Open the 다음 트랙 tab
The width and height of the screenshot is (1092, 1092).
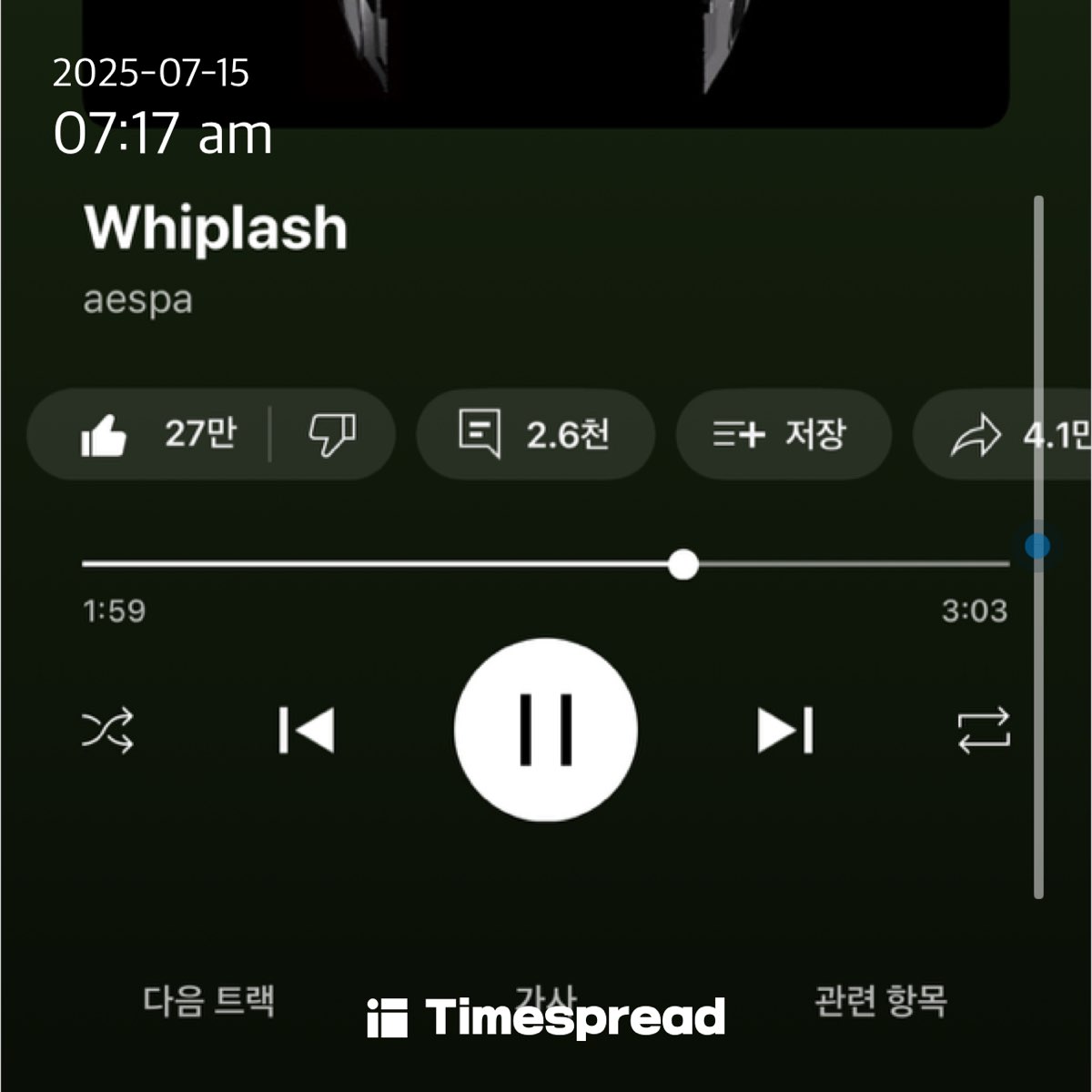pyautogui.click(x=209, y=999)
